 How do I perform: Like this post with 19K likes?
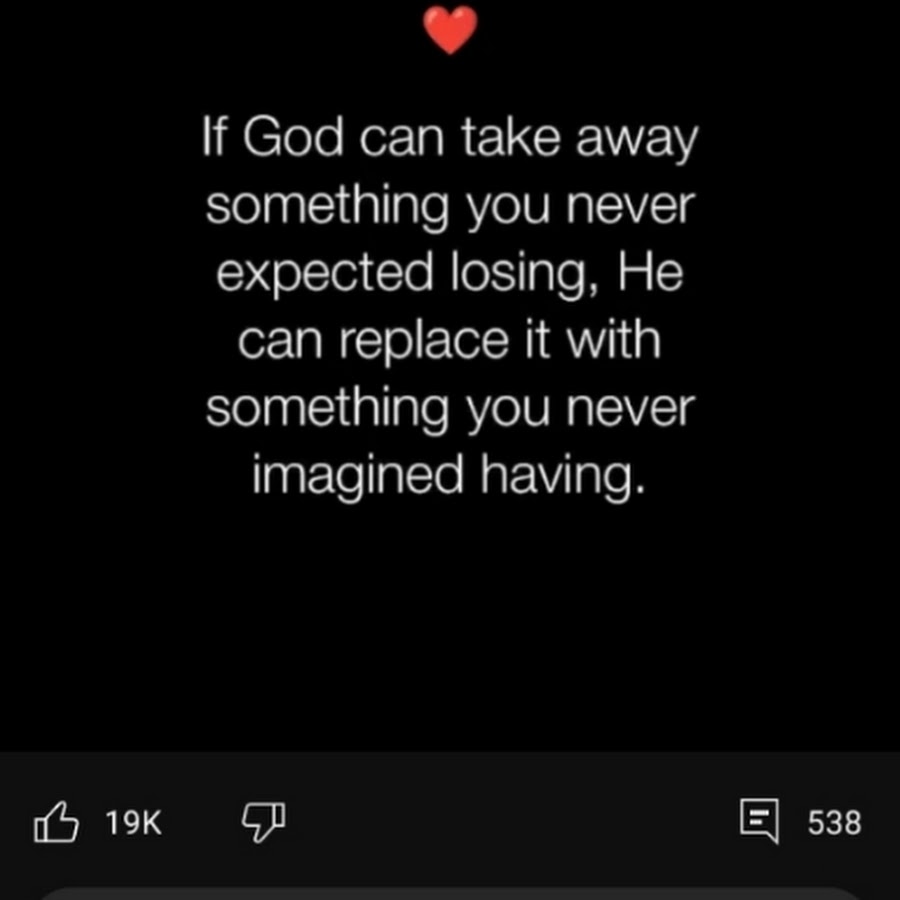click(x=57, y=822)
